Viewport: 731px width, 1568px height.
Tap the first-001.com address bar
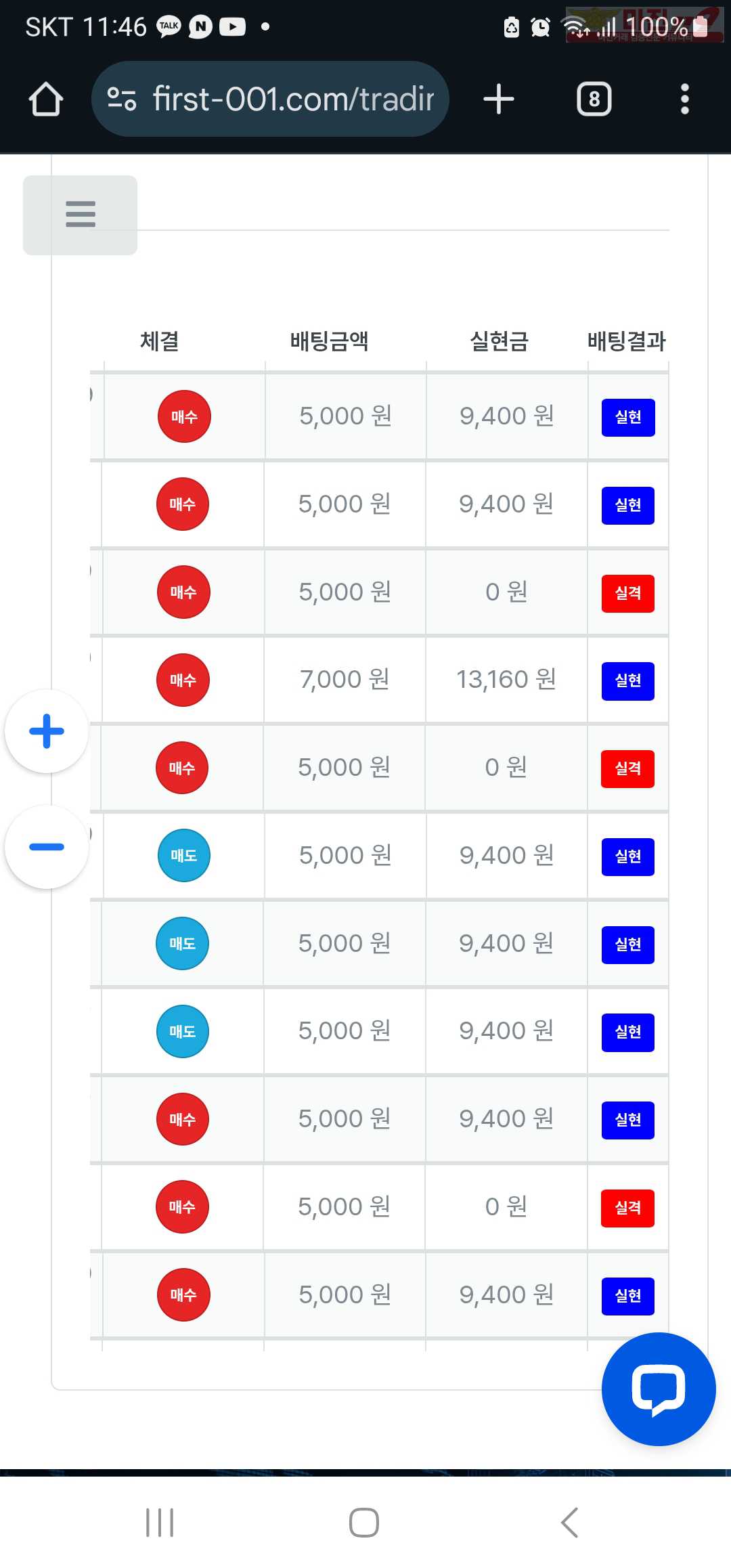click(270, 99)
